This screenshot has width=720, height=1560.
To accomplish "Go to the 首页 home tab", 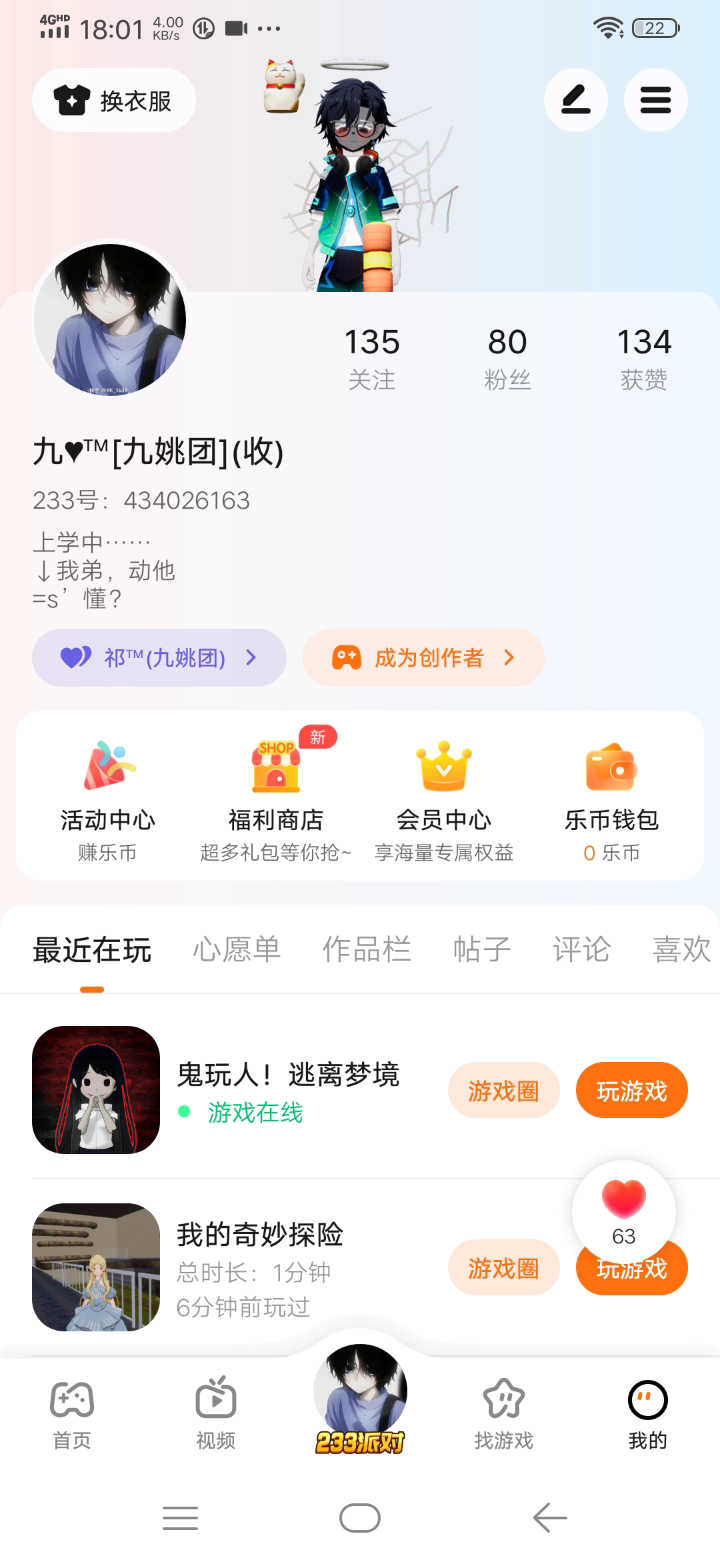I will pos(72,1413).
